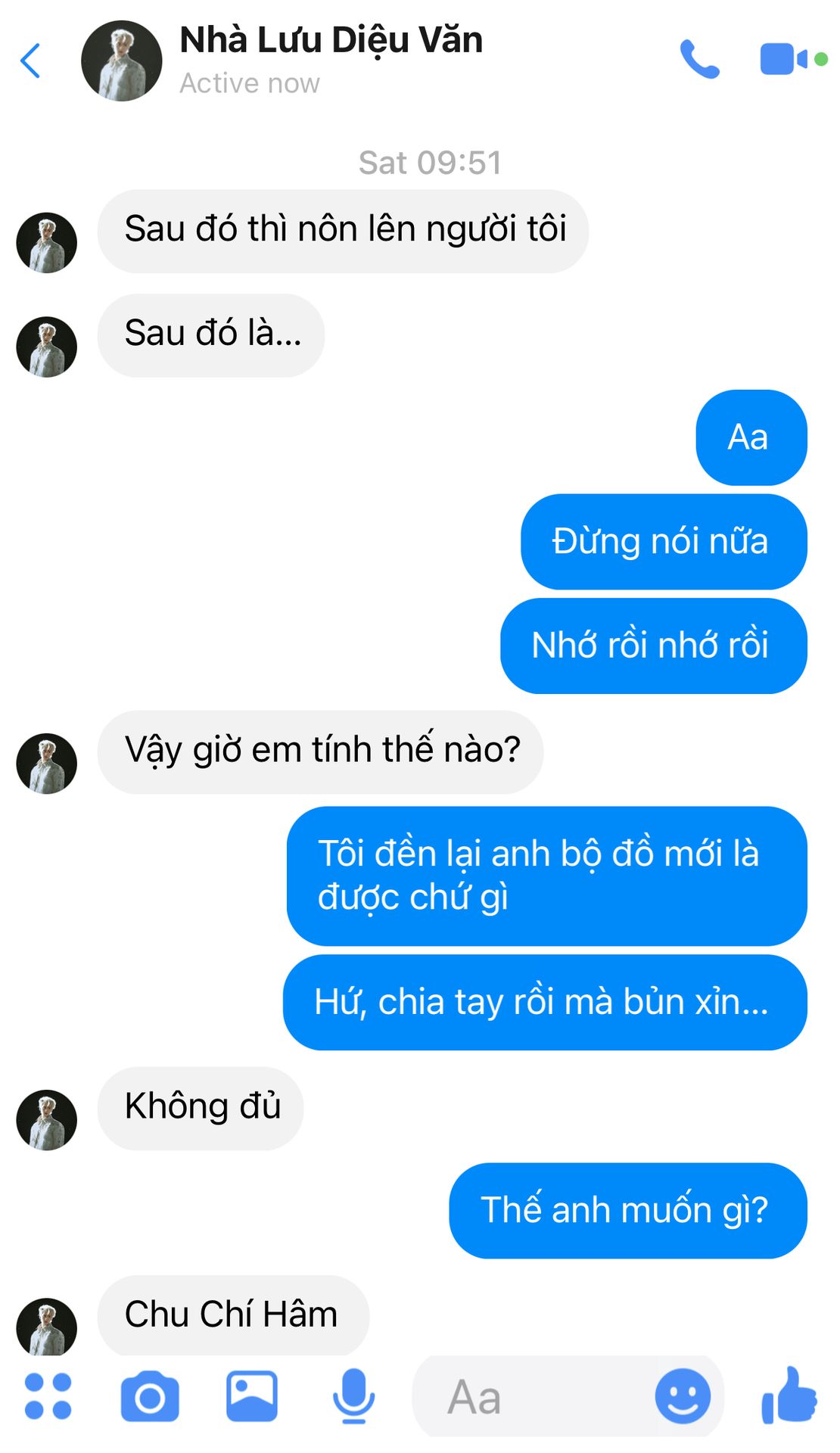Start a video call with Nhà Lưu Diệu Văn

point(784,59)
